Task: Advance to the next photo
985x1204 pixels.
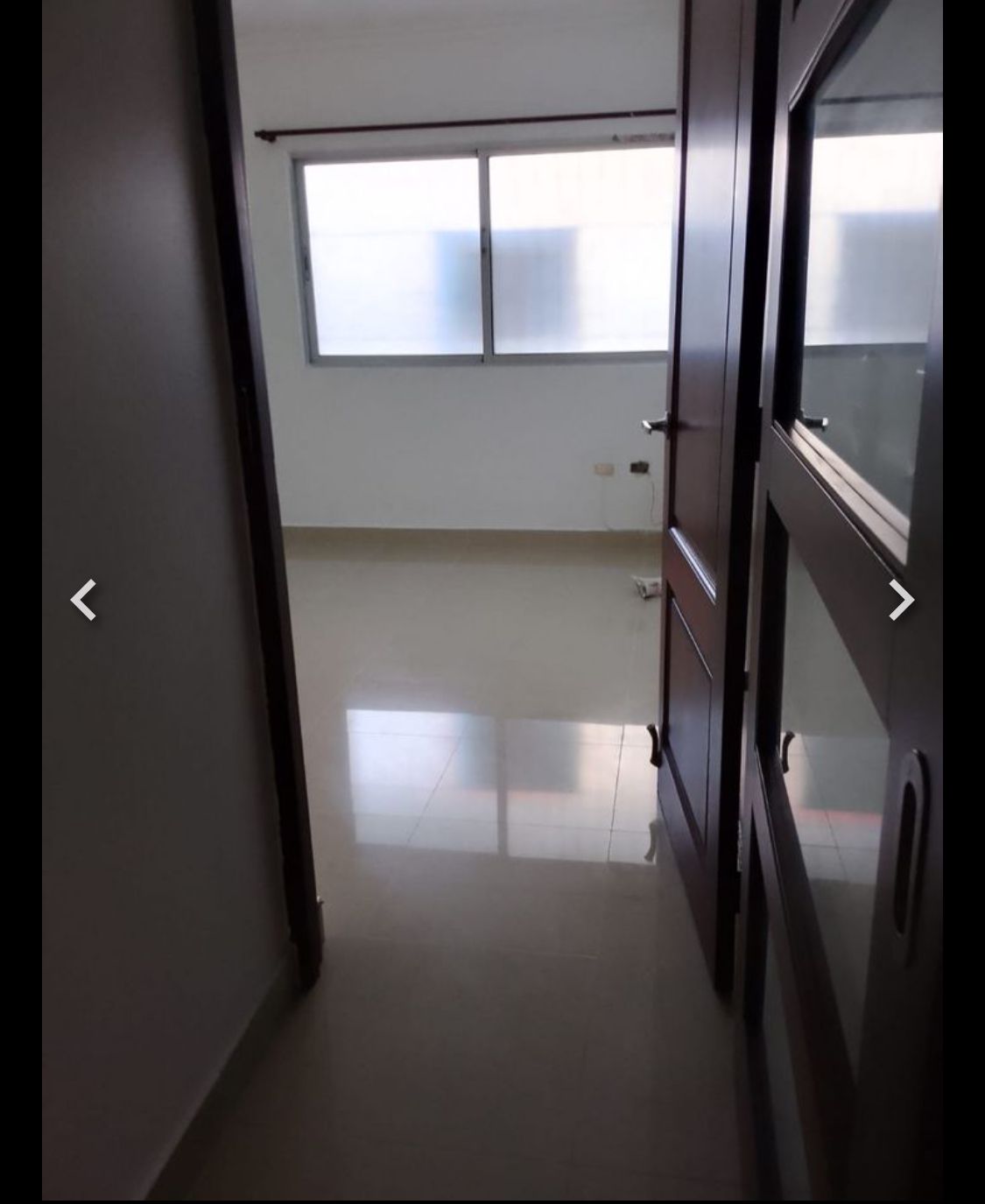Action: (x=901, y=601)
